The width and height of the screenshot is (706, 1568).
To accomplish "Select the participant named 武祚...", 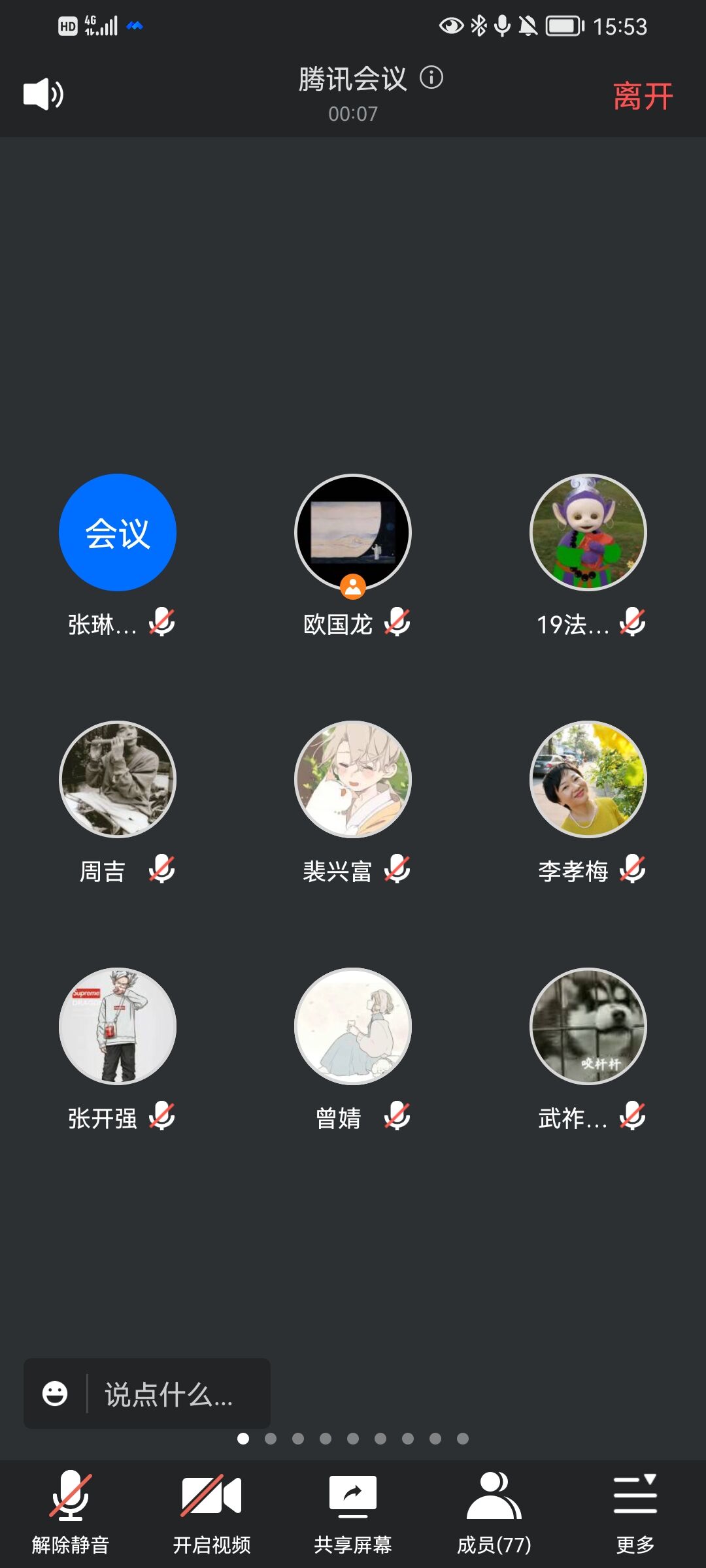I will [588, 1026].
